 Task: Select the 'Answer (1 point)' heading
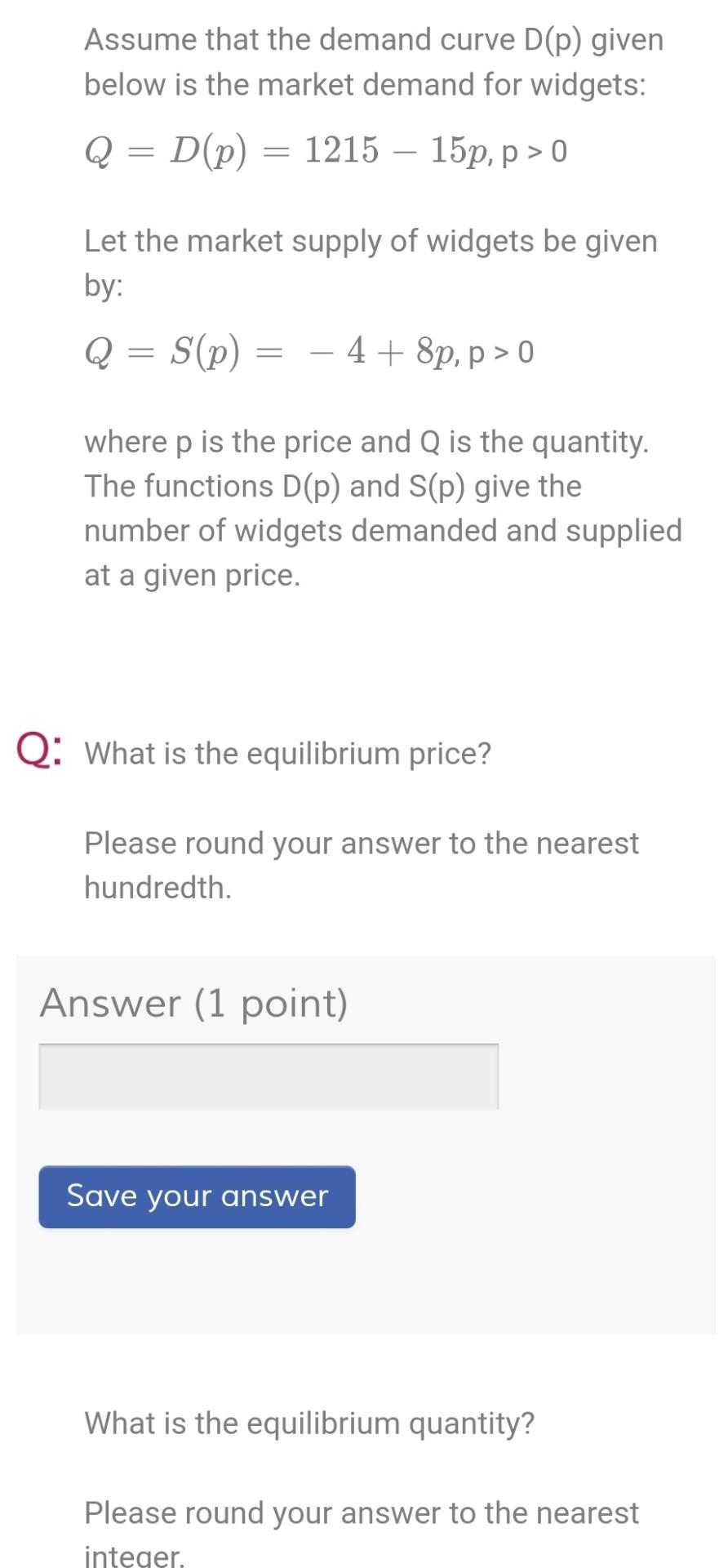194,1004
